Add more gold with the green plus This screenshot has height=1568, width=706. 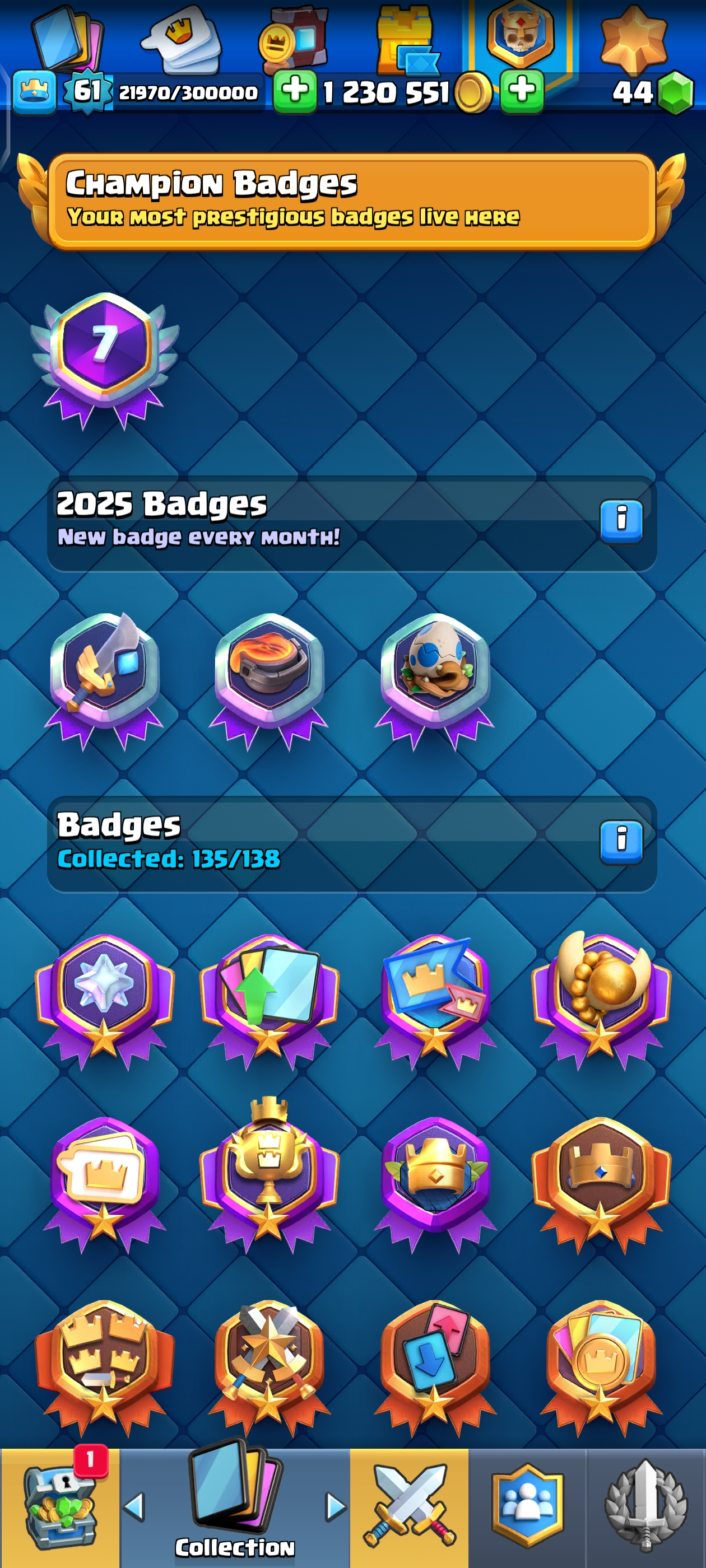click(295, 92)
